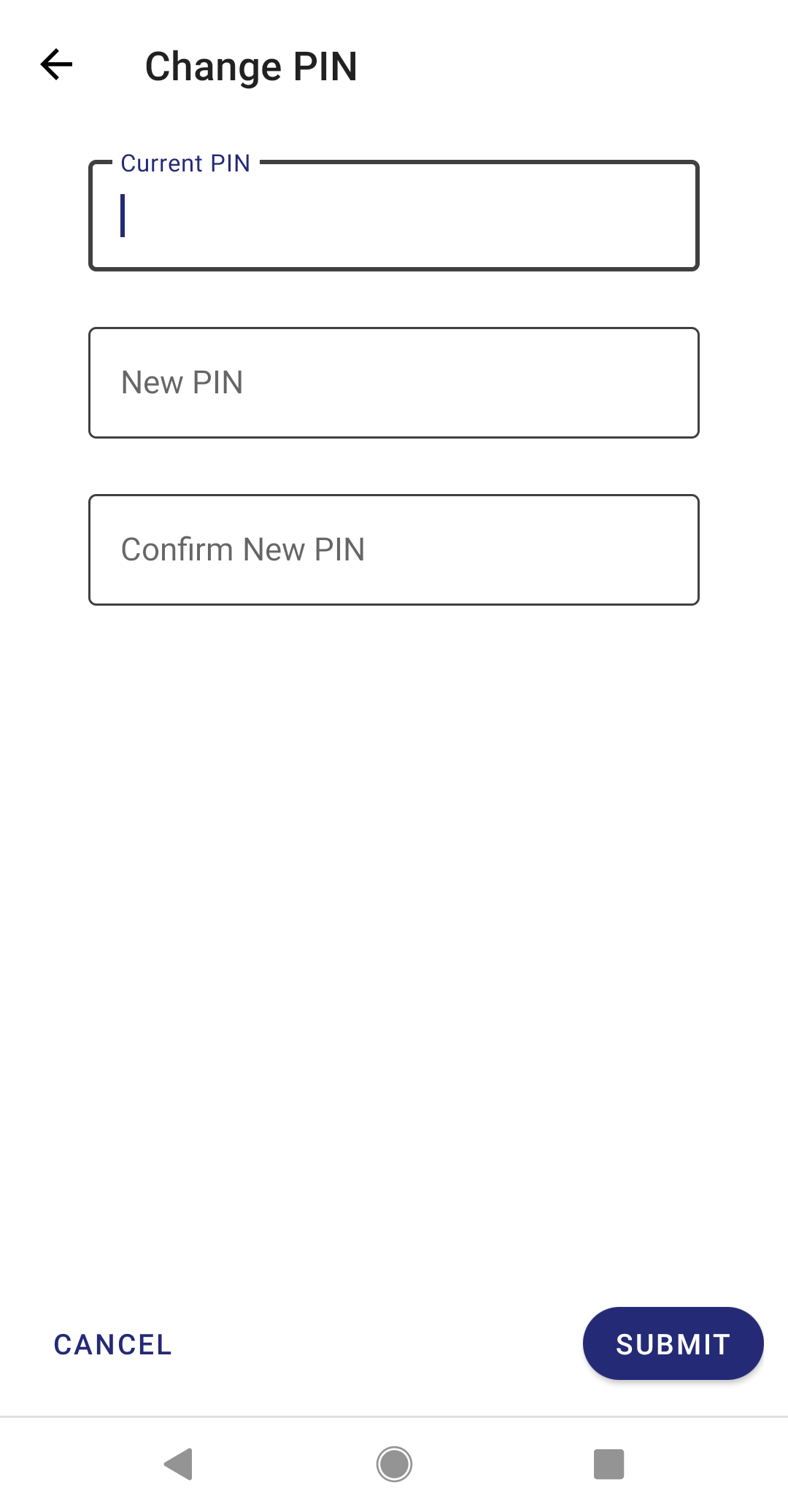Focus the Current PIN field

(x=394, y=216)
